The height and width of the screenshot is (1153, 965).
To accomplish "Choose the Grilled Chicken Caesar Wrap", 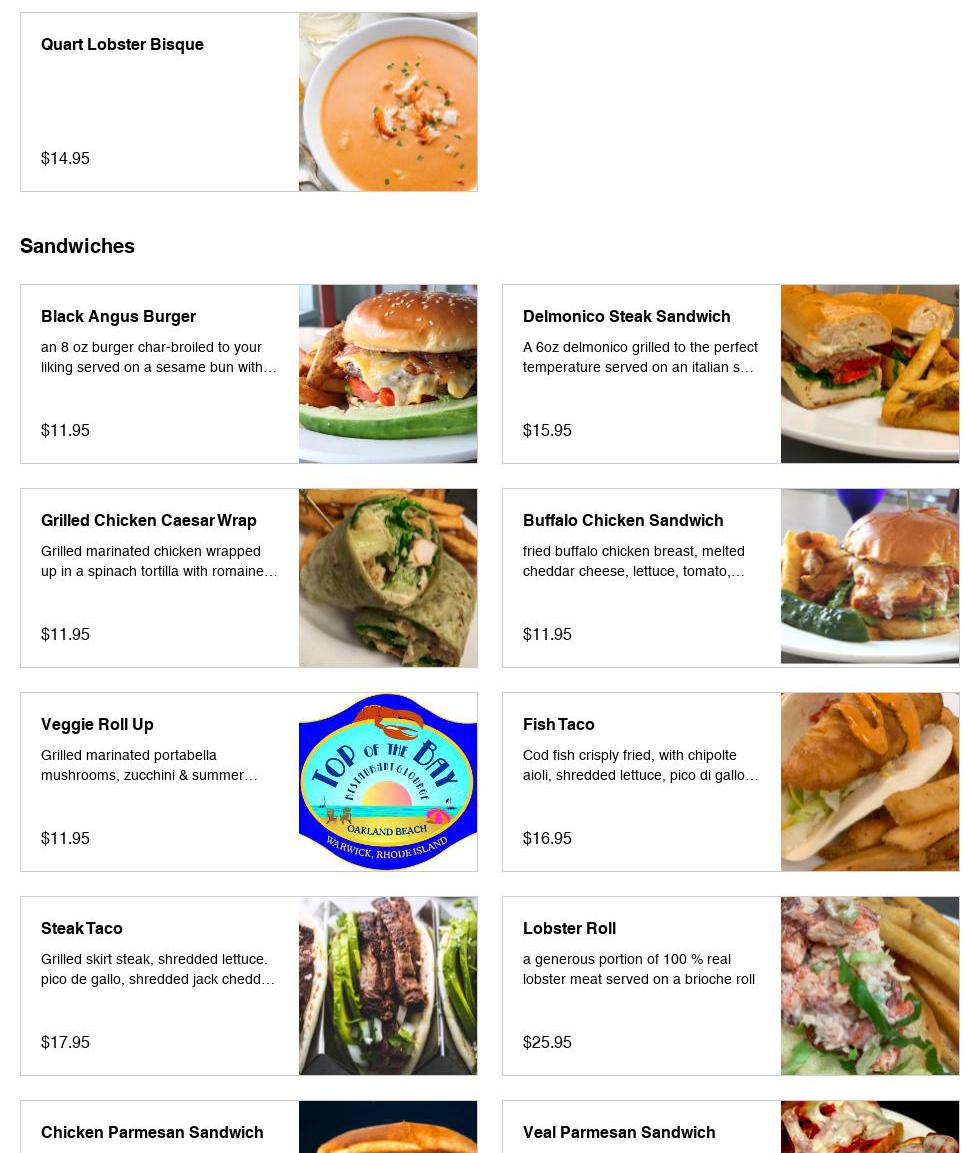I will (x=248, y=578).
